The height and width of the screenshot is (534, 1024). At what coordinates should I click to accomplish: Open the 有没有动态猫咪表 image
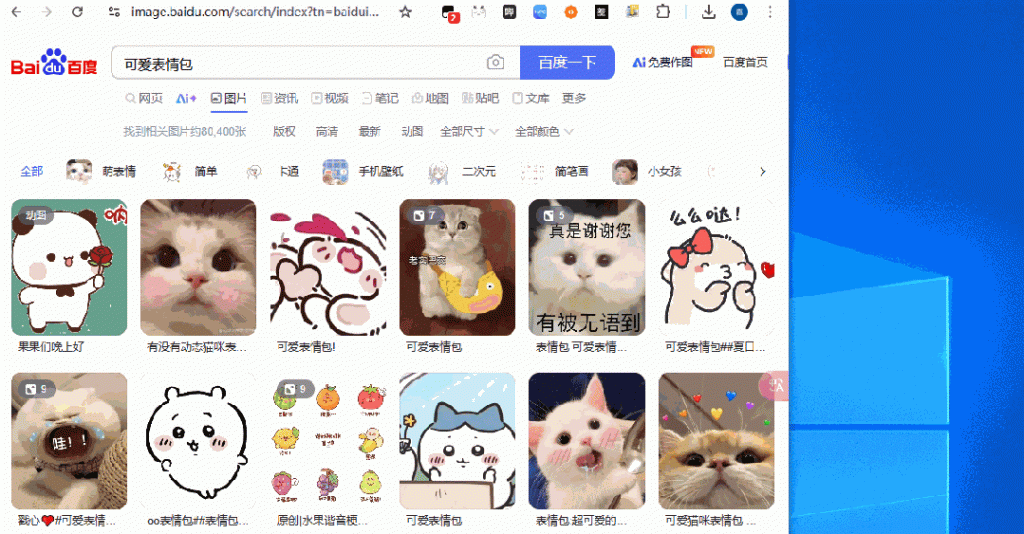(x=198, y=267)
